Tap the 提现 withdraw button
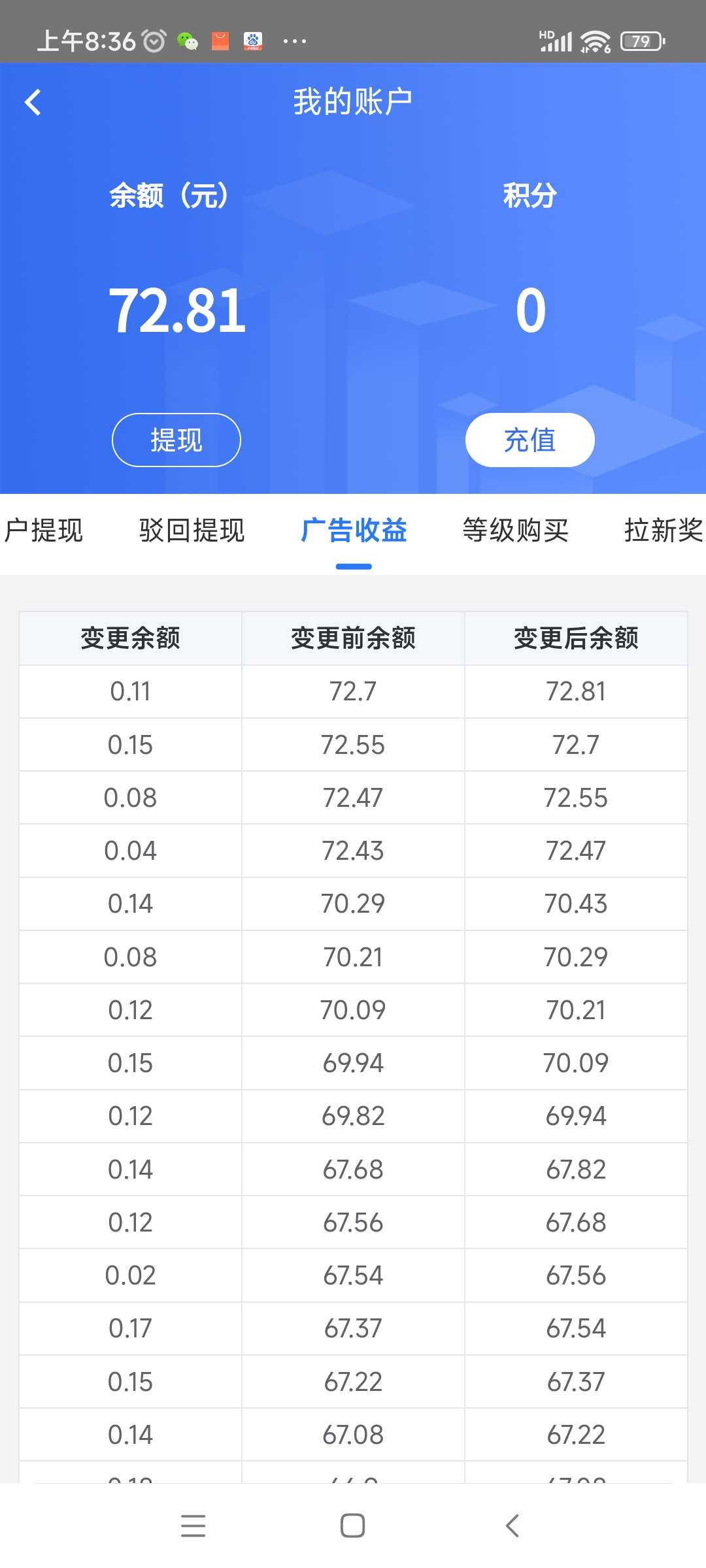 [x=176, y=440]
